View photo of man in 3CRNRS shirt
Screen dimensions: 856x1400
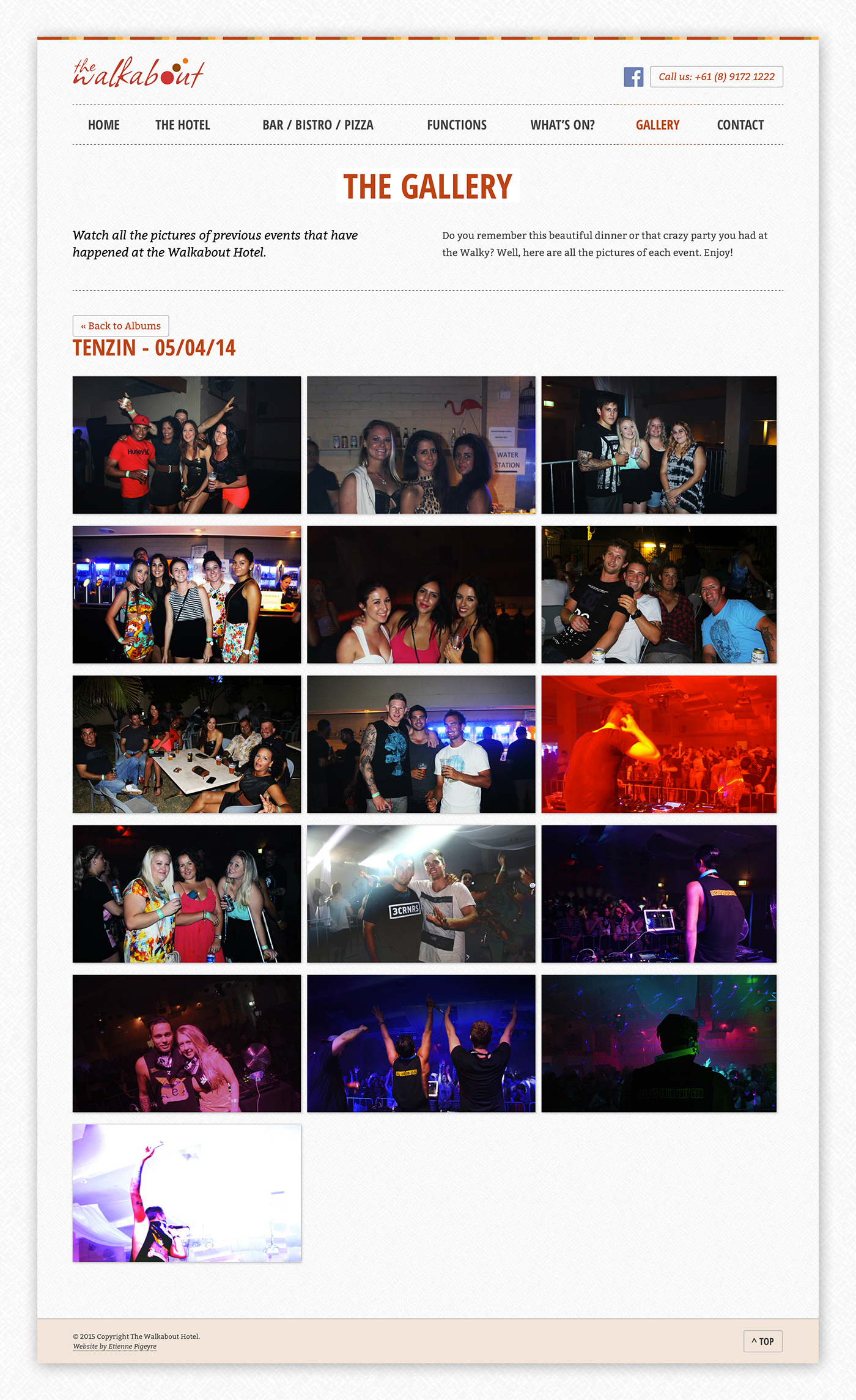(x=421, y=894)
